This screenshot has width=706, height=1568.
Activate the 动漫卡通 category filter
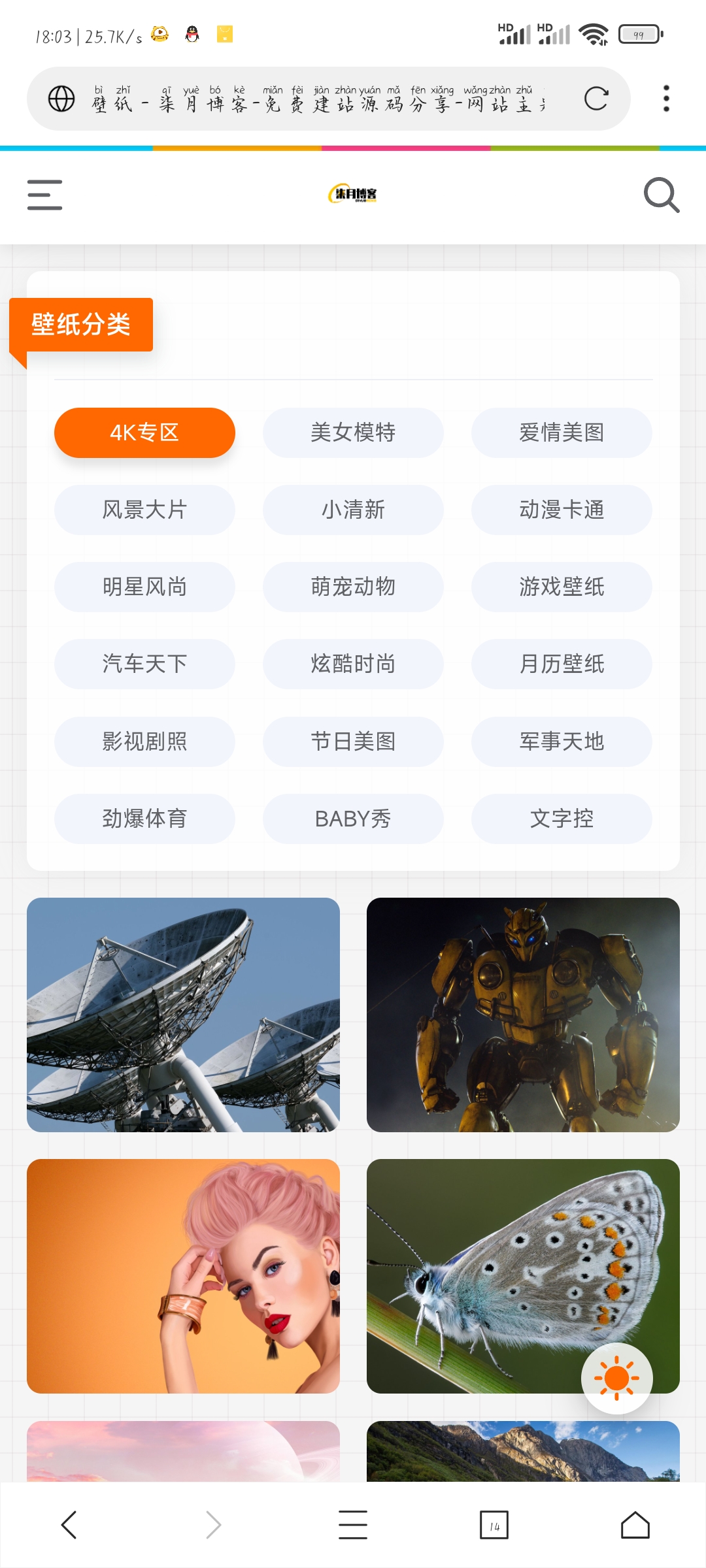click(561, 510)
